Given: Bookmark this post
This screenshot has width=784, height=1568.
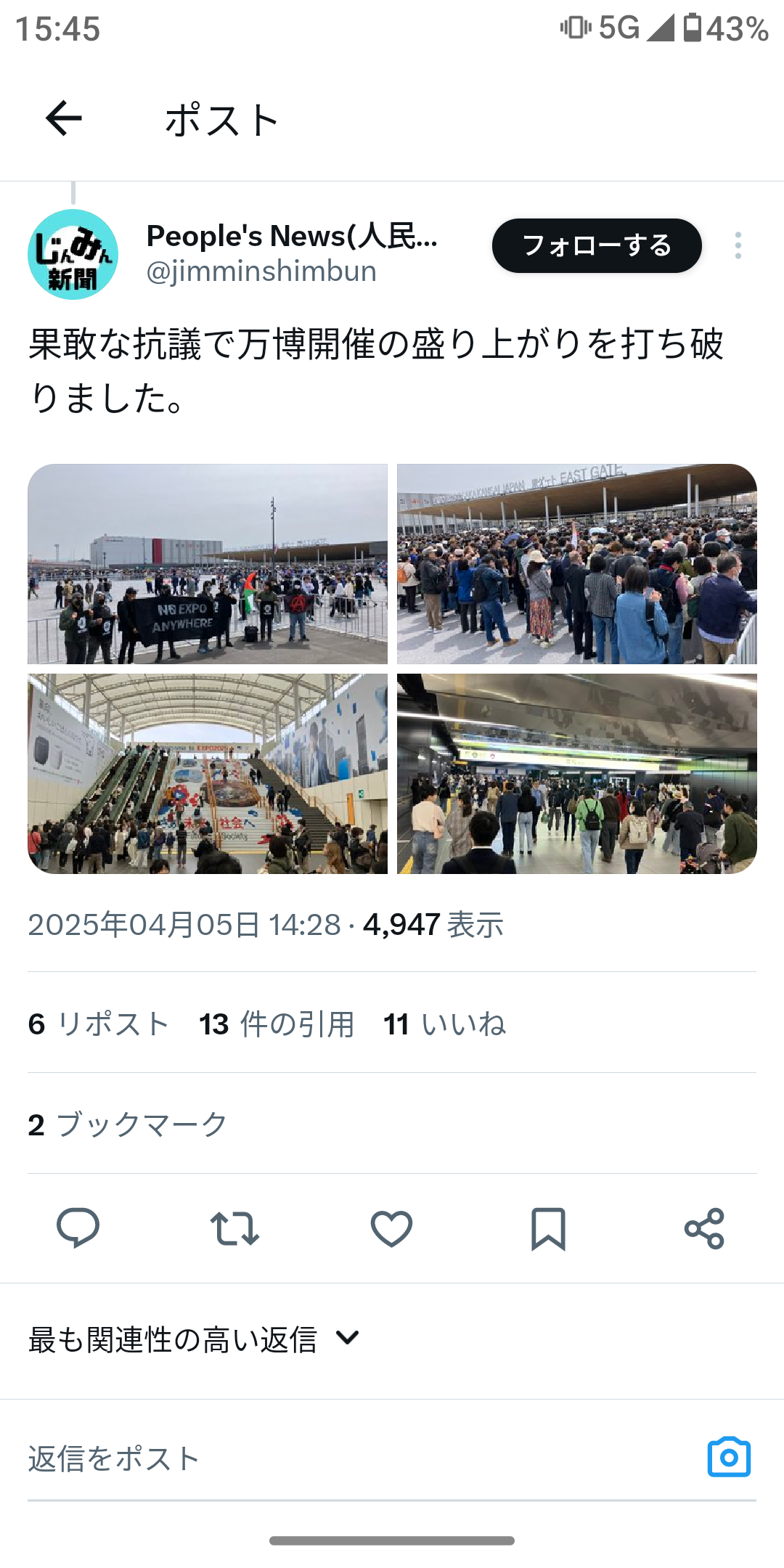Looking at the screenshot, I should click(x=548, y=1228).
